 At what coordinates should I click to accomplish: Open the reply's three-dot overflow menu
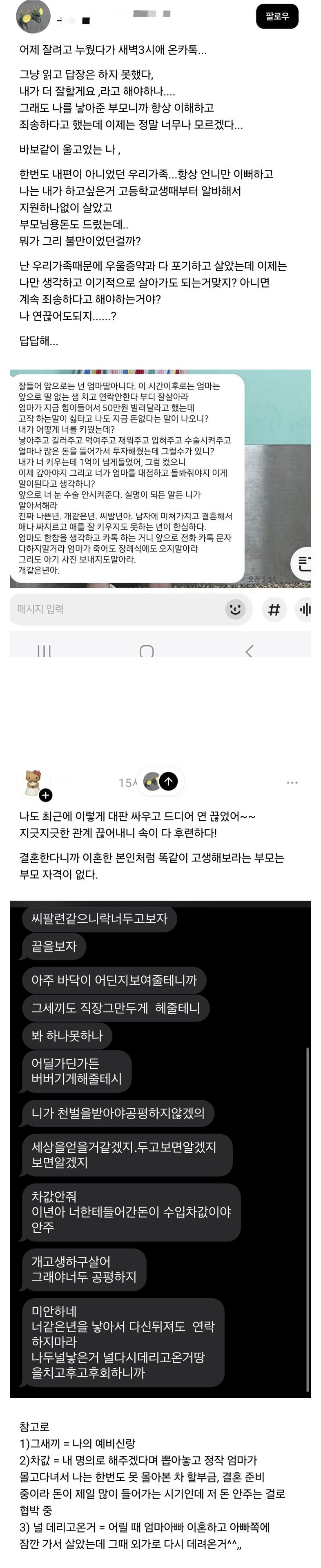pos(292,782)
